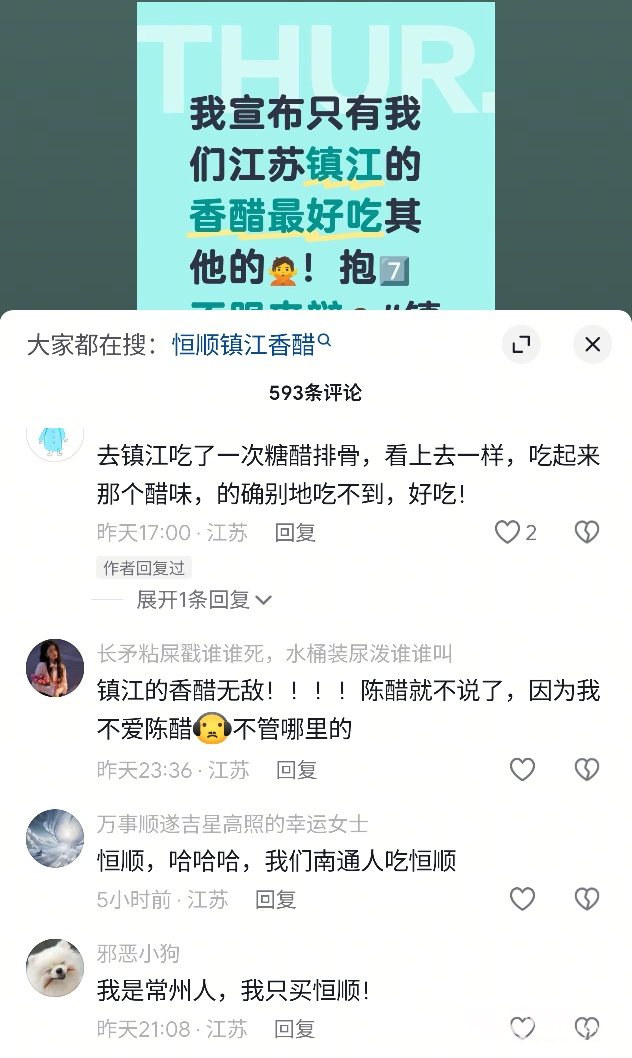Image resolution: width=632 pixels, height=1058 pixels.
Task: Reply to 邪恶小狗's comment
Action: pyautogui.click(x=295, y=1029)
